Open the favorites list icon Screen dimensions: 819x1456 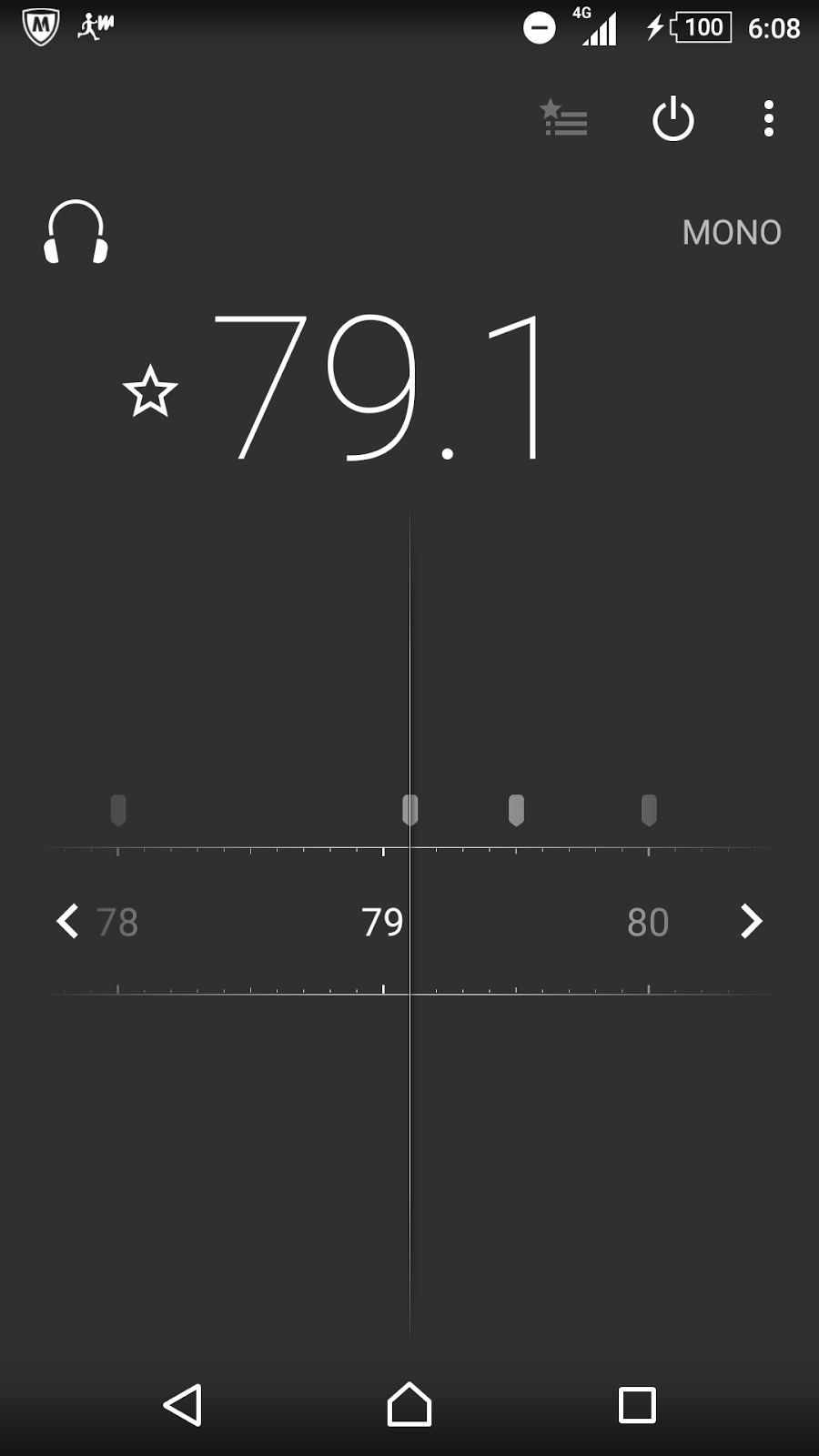point(564,118)
